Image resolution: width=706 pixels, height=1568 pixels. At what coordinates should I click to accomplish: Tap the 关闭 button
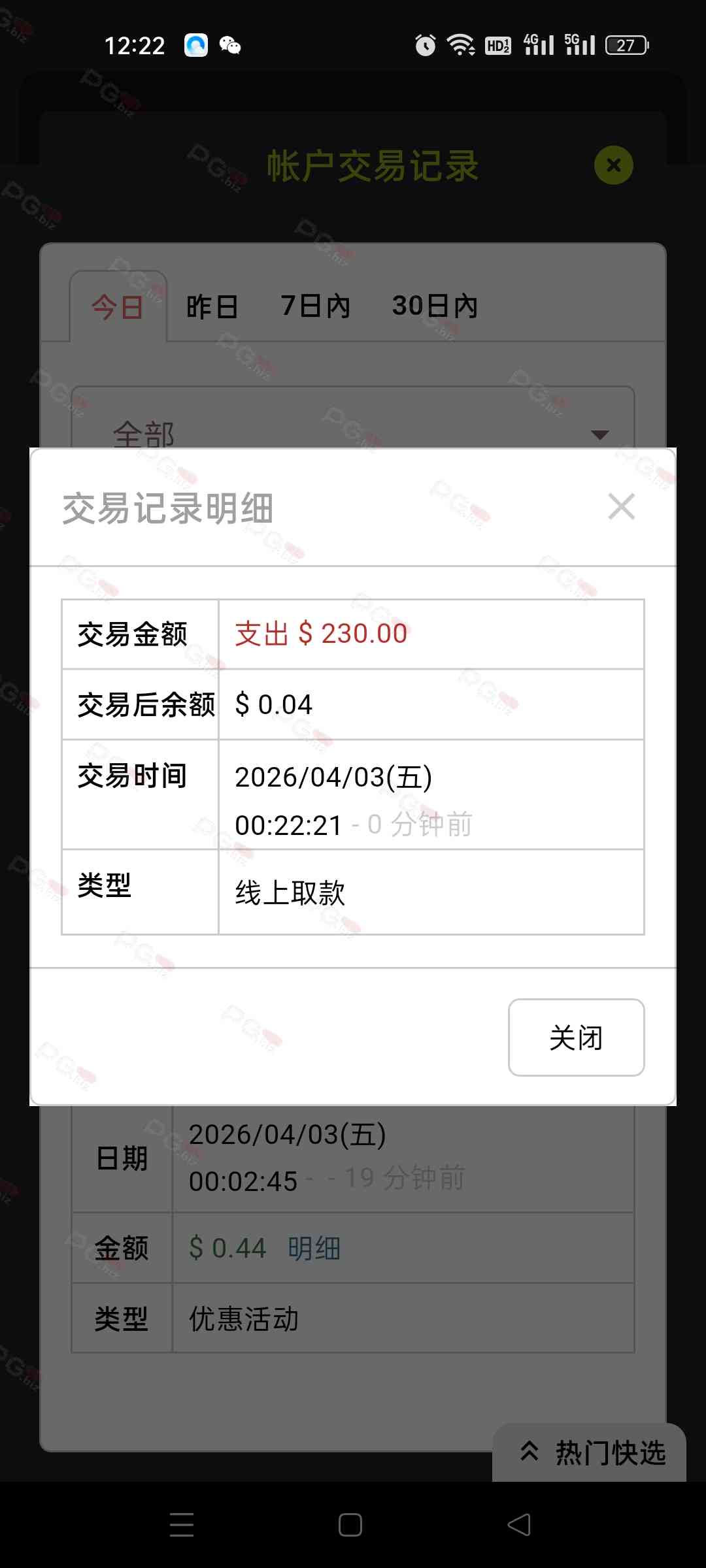pos(576,1037)
